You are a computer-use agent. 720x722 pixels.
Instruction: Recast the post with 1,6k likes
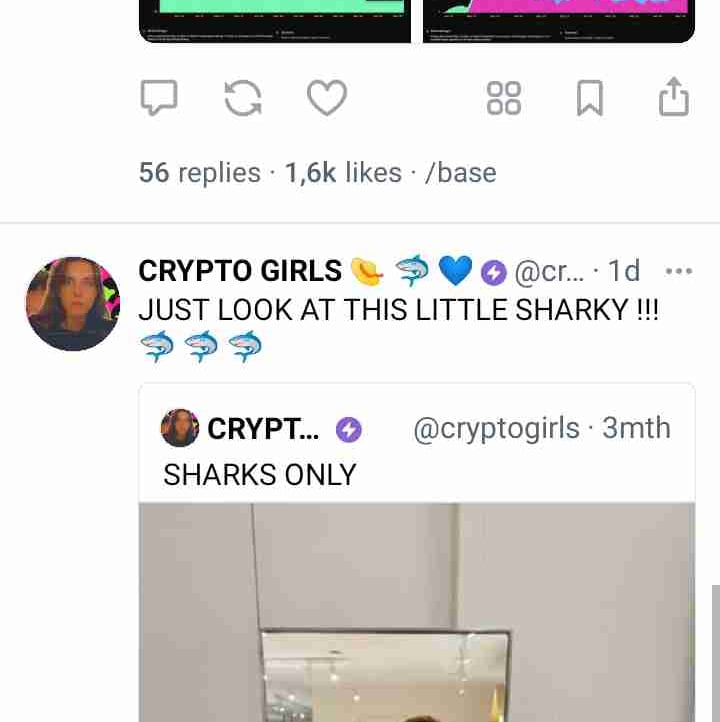click(243, 98)
